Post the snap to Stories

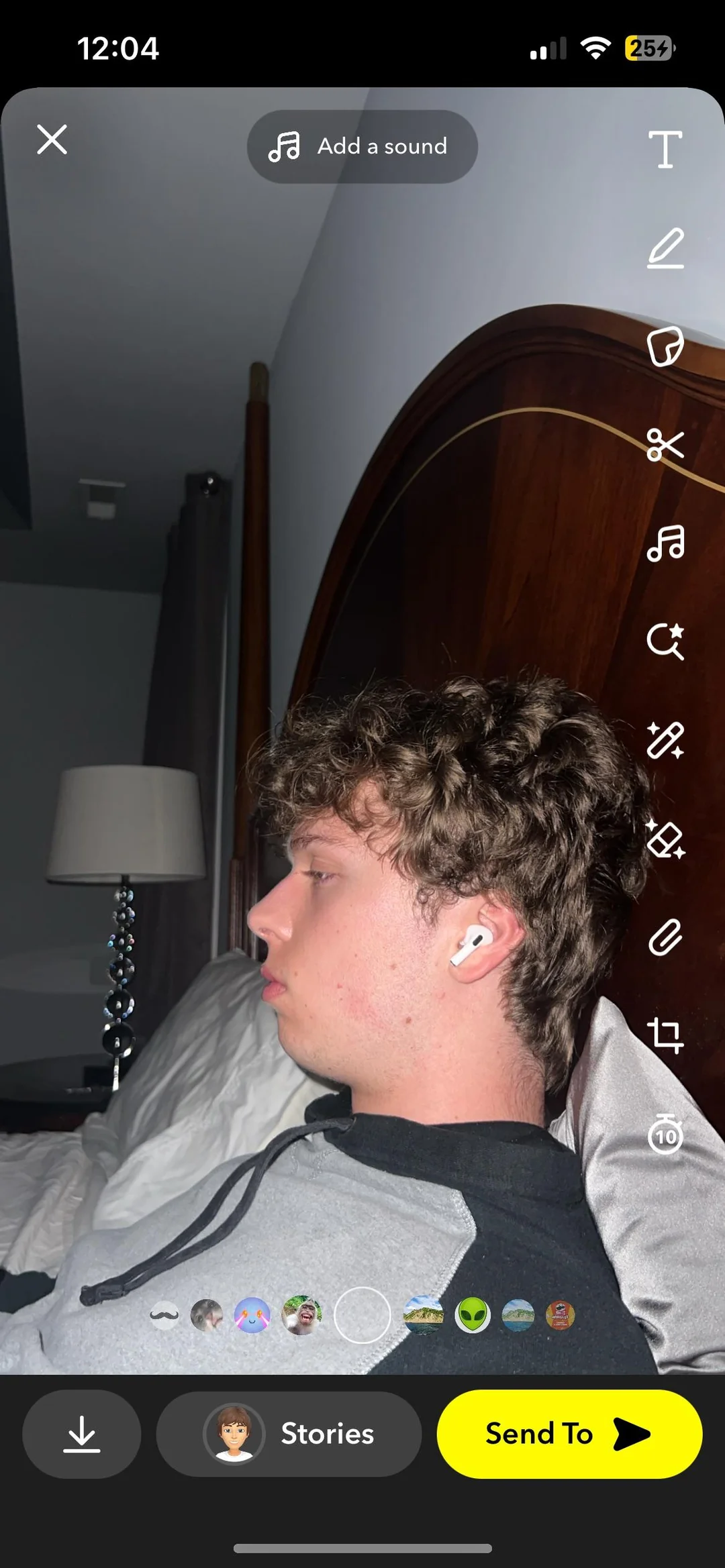pos(289,1434)
